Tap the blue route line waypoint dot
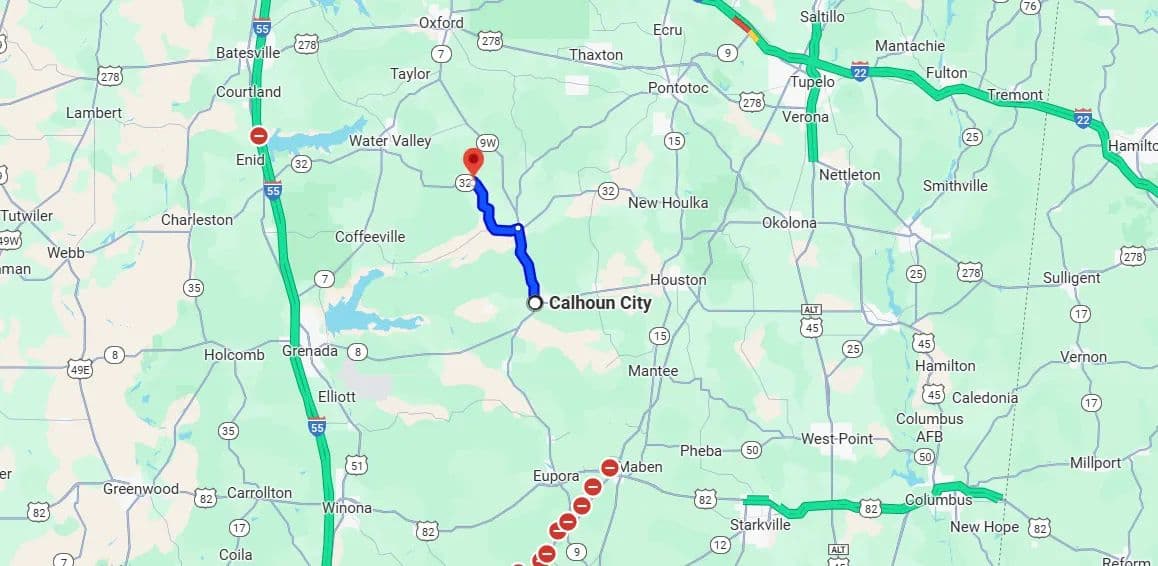Screen dimensions: 1158x566 point(518,229)
